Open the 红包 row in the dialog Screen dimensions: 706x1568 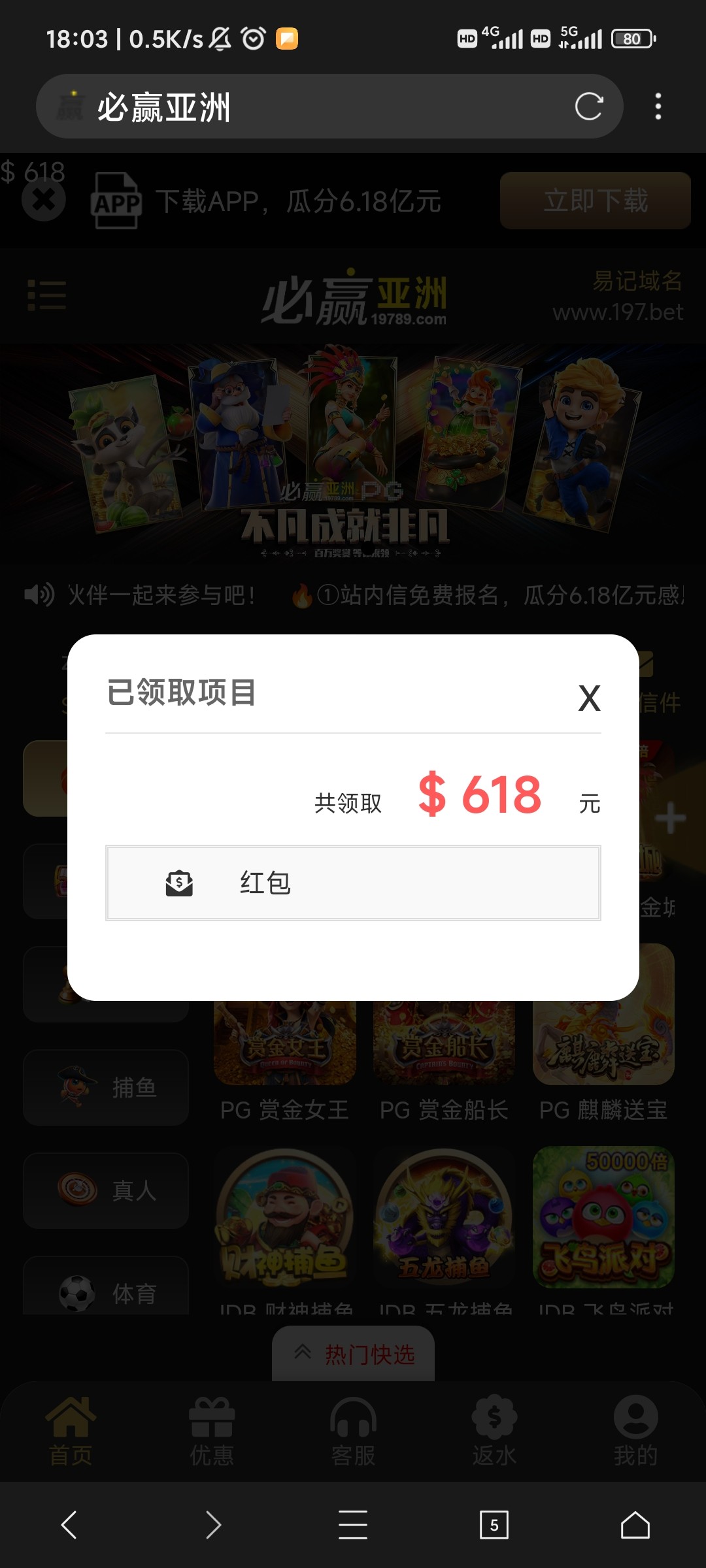coord(353,883)
